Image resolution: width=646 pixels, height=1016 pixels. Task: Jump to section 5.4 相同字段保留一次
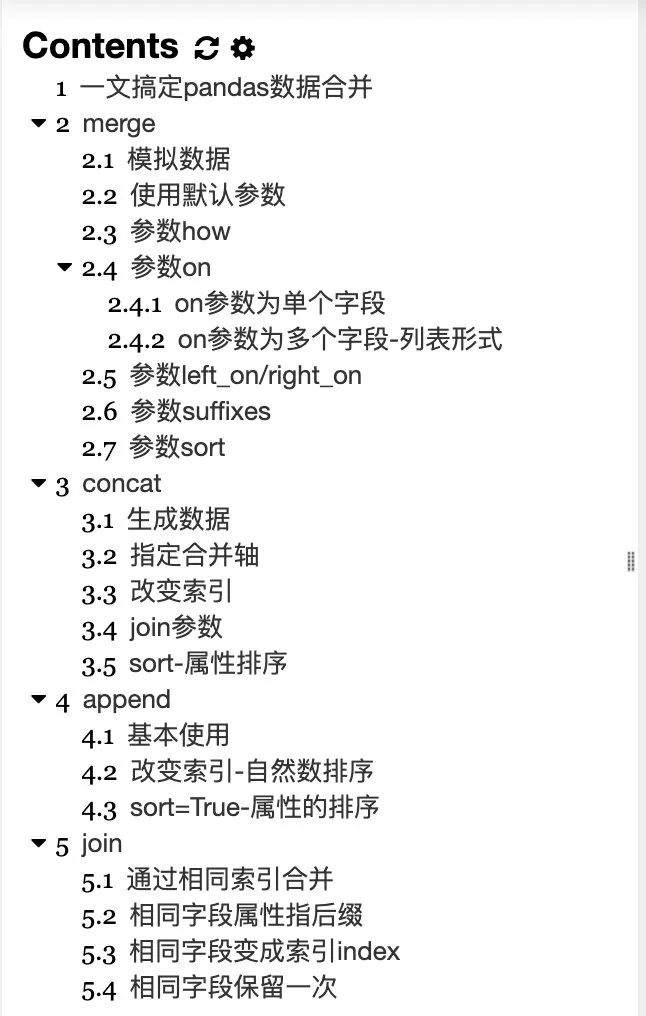pyautogui.click(x=233, y=987)
